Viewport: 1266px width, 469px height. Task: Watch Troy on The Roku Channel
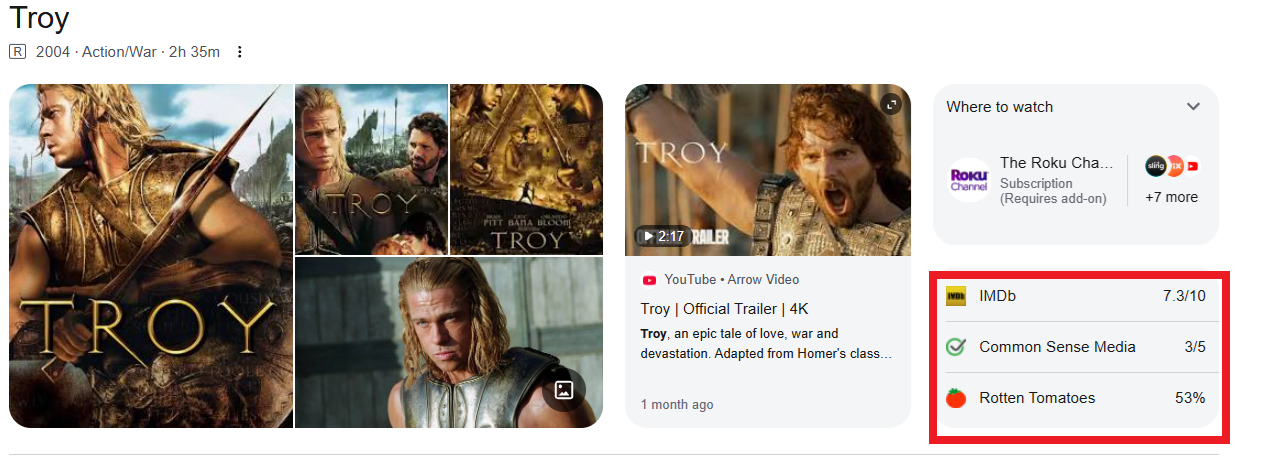pyautogui.click(x=1030, y=180)
